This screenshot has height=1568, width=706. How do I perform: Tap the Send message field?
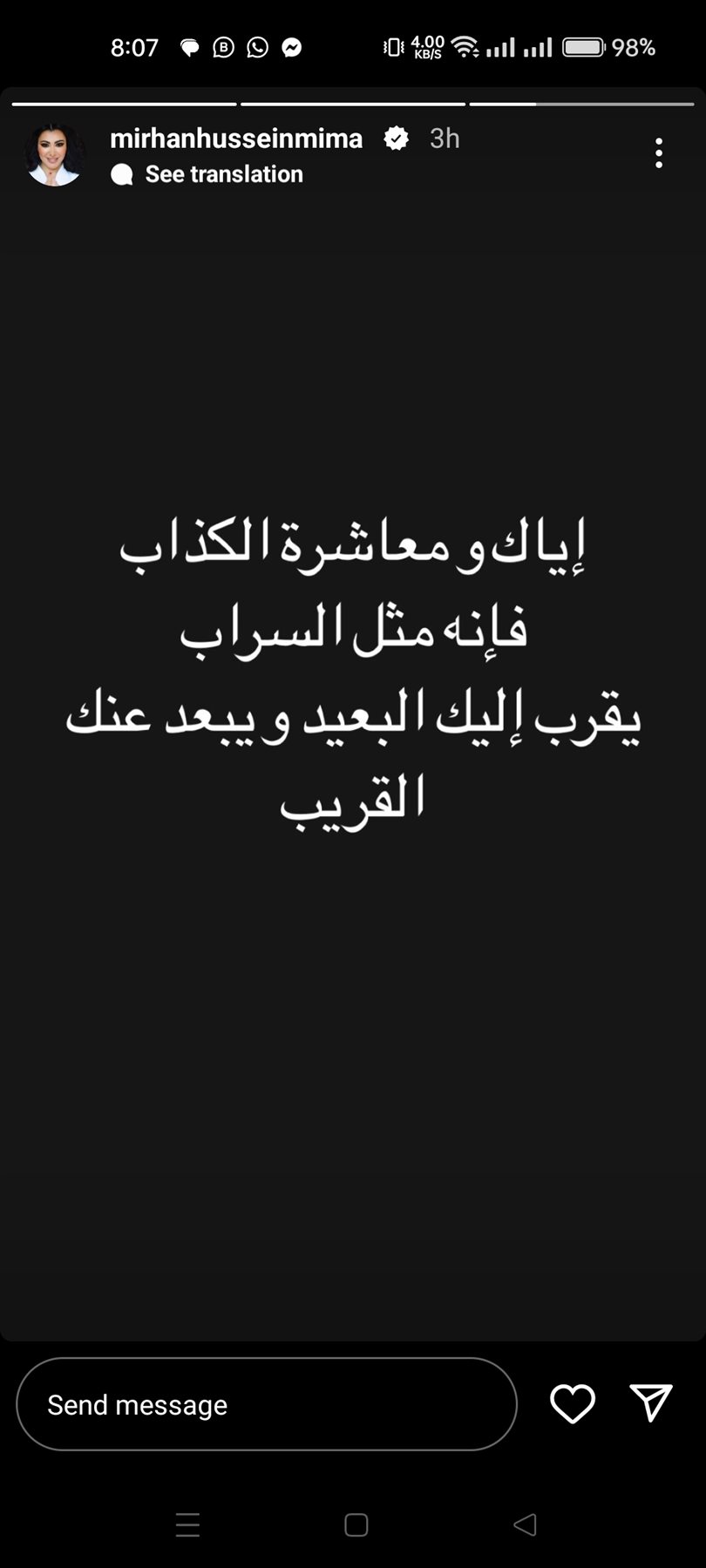(267, 1404)
